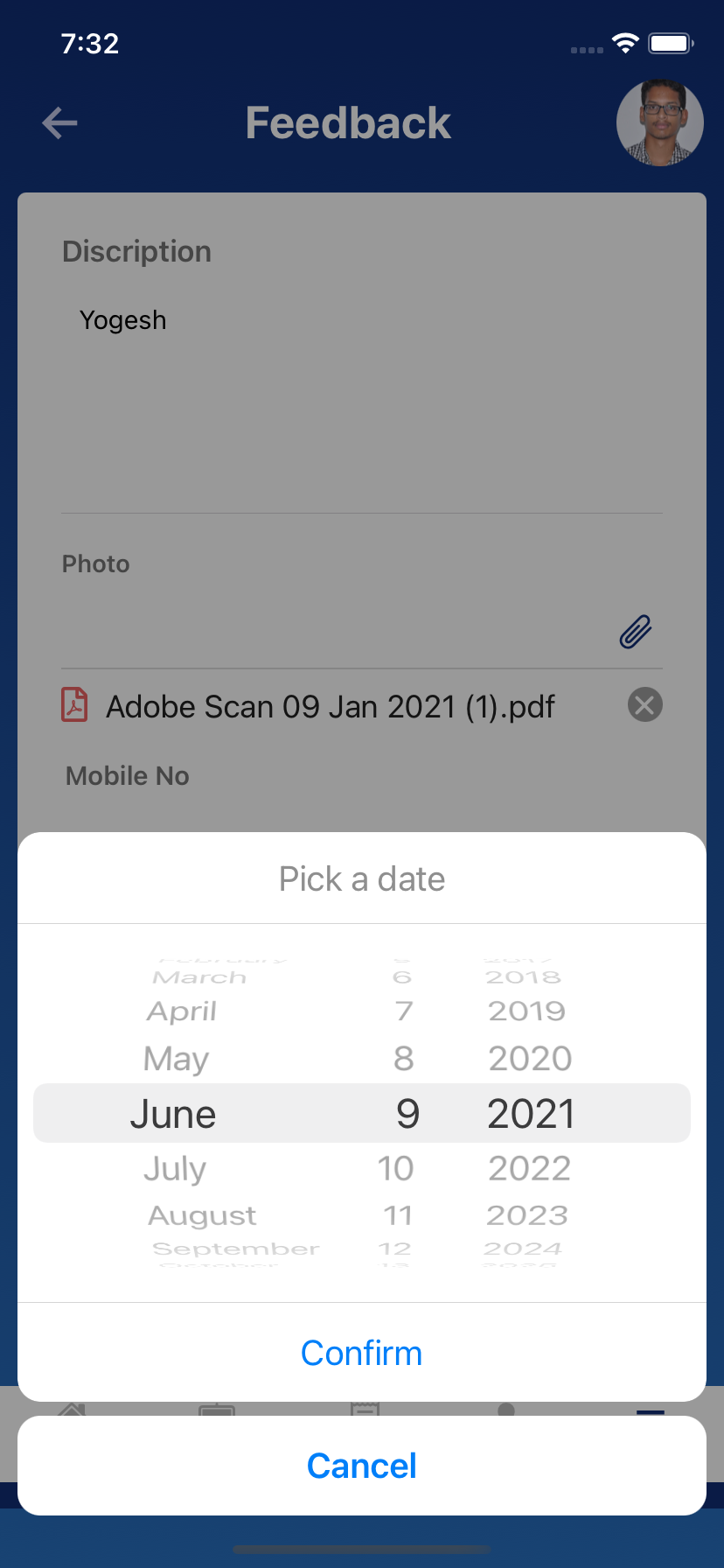Select 10 in the day column

[x=395, y=1168]
